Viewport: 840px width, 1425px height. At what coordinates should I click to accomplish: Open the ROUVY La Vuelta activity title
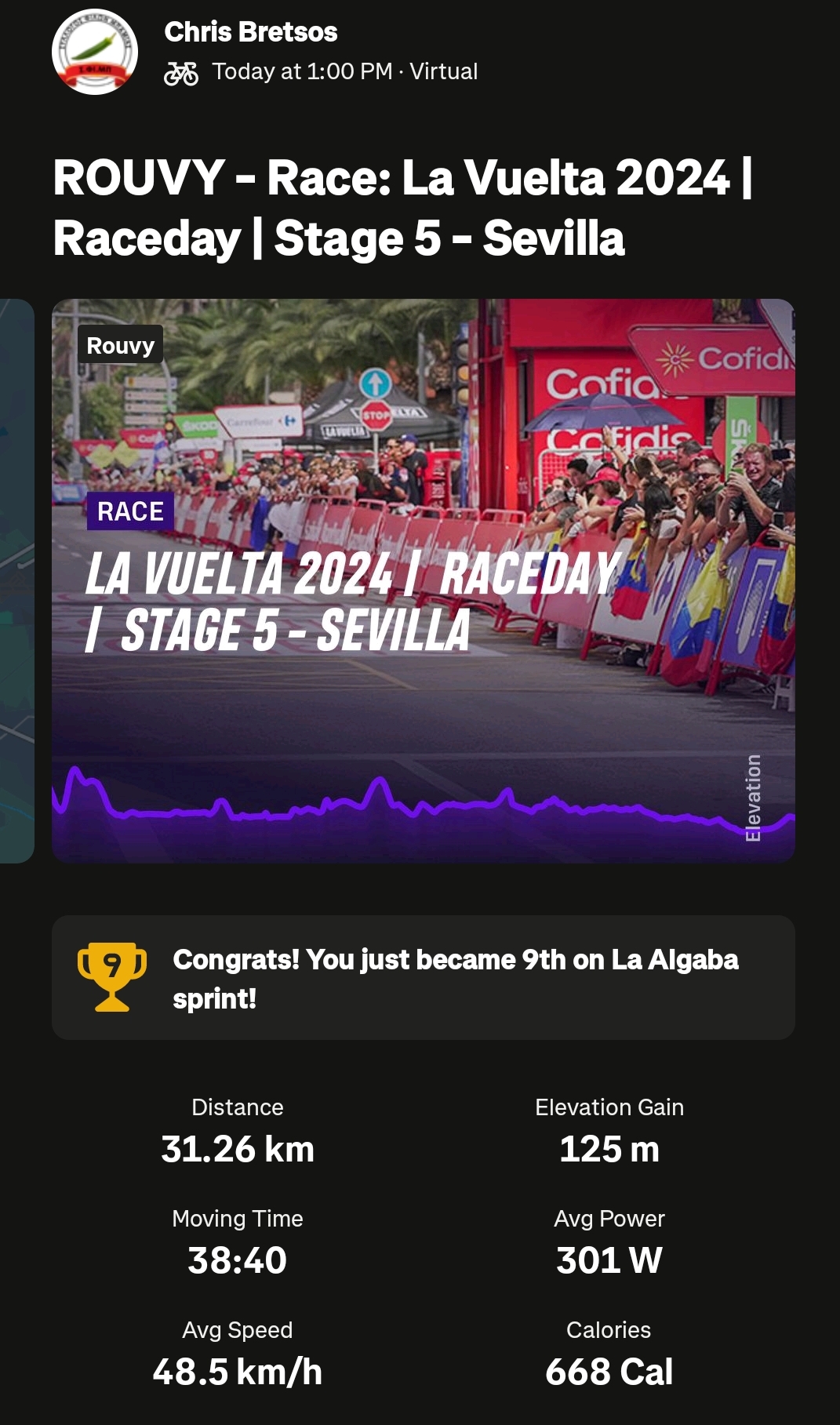(x=403, y=207)
